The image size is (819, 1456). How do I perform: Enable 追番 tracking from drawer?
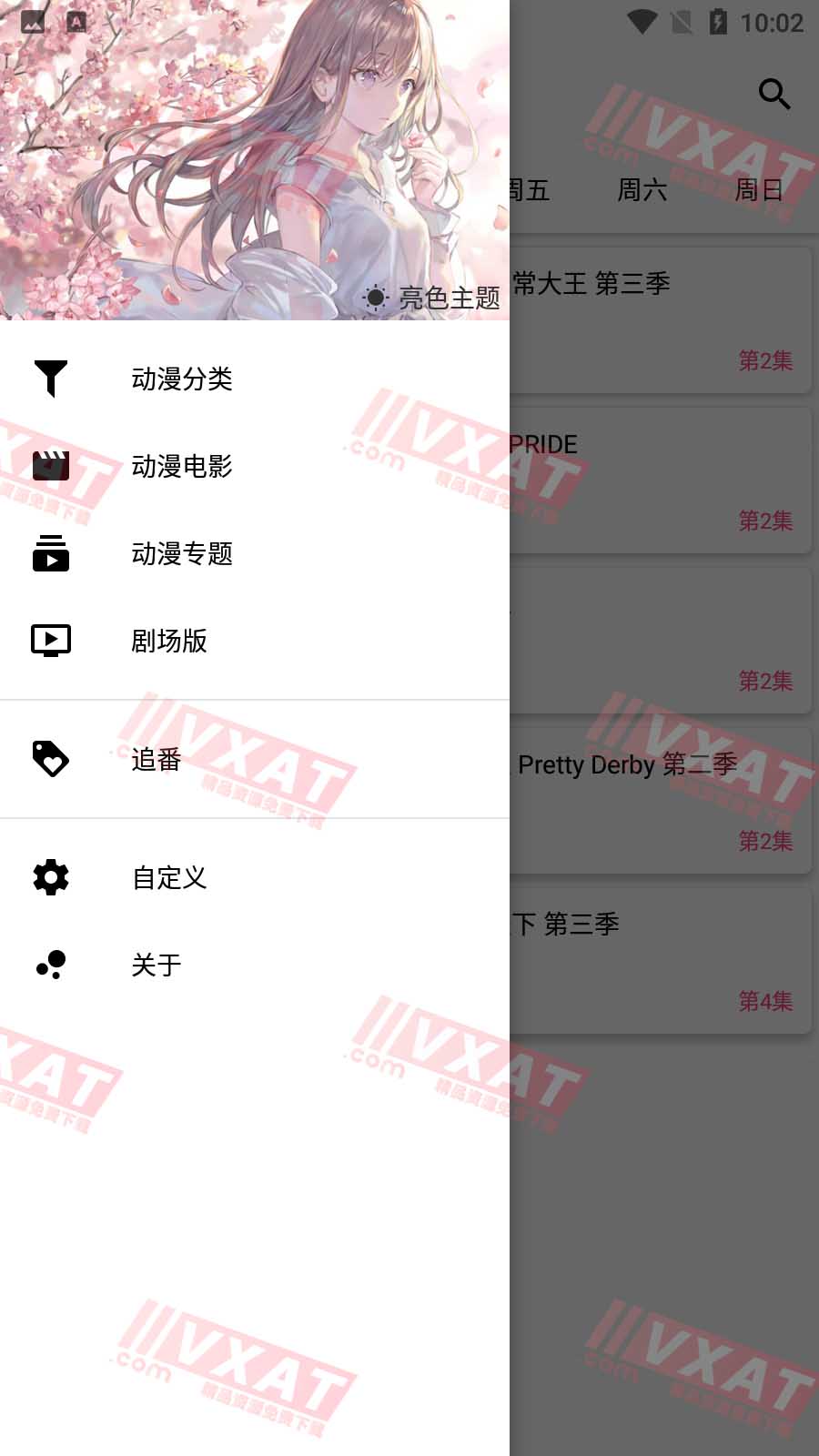pos(155,760)
